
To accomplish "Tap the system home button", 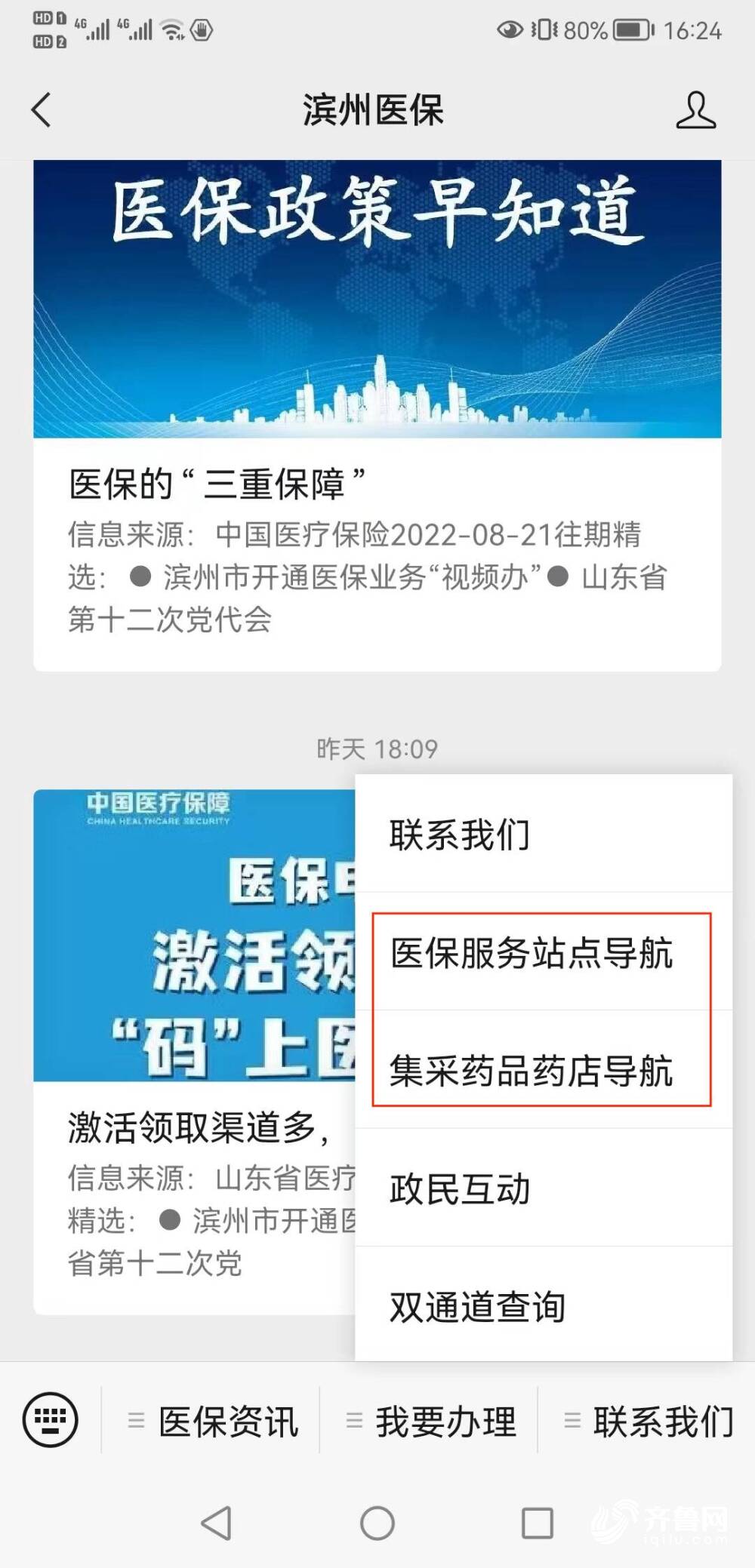I will click(x=377, y=1523).
